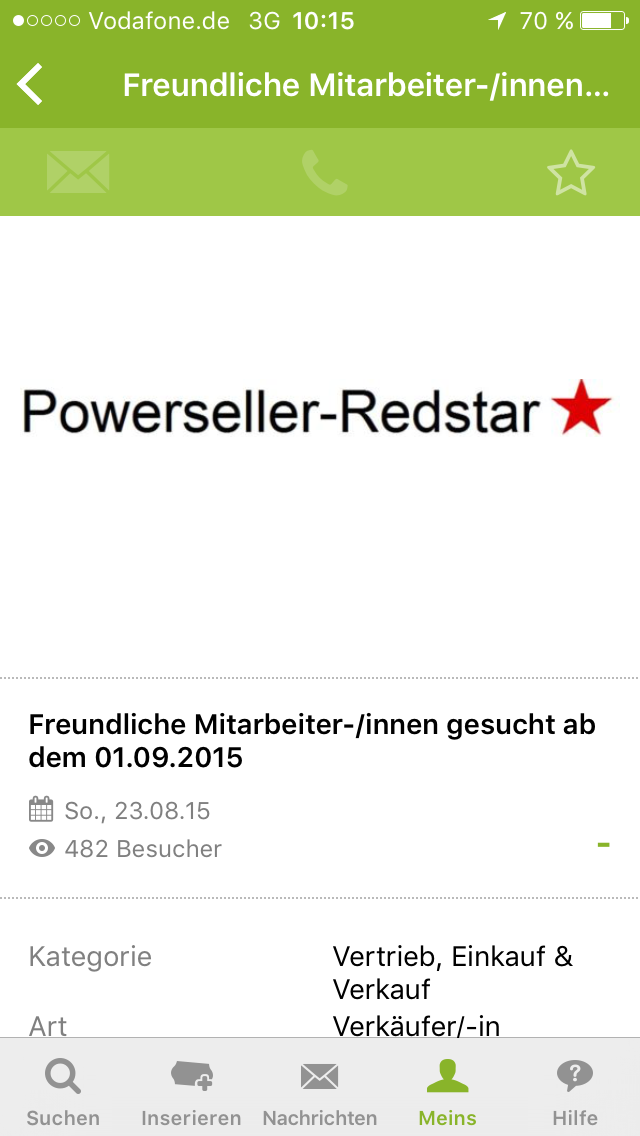The width and height of the screenshot is (640, 1136).
Task: Call the advertiser via phone icon
Action: 324,172
